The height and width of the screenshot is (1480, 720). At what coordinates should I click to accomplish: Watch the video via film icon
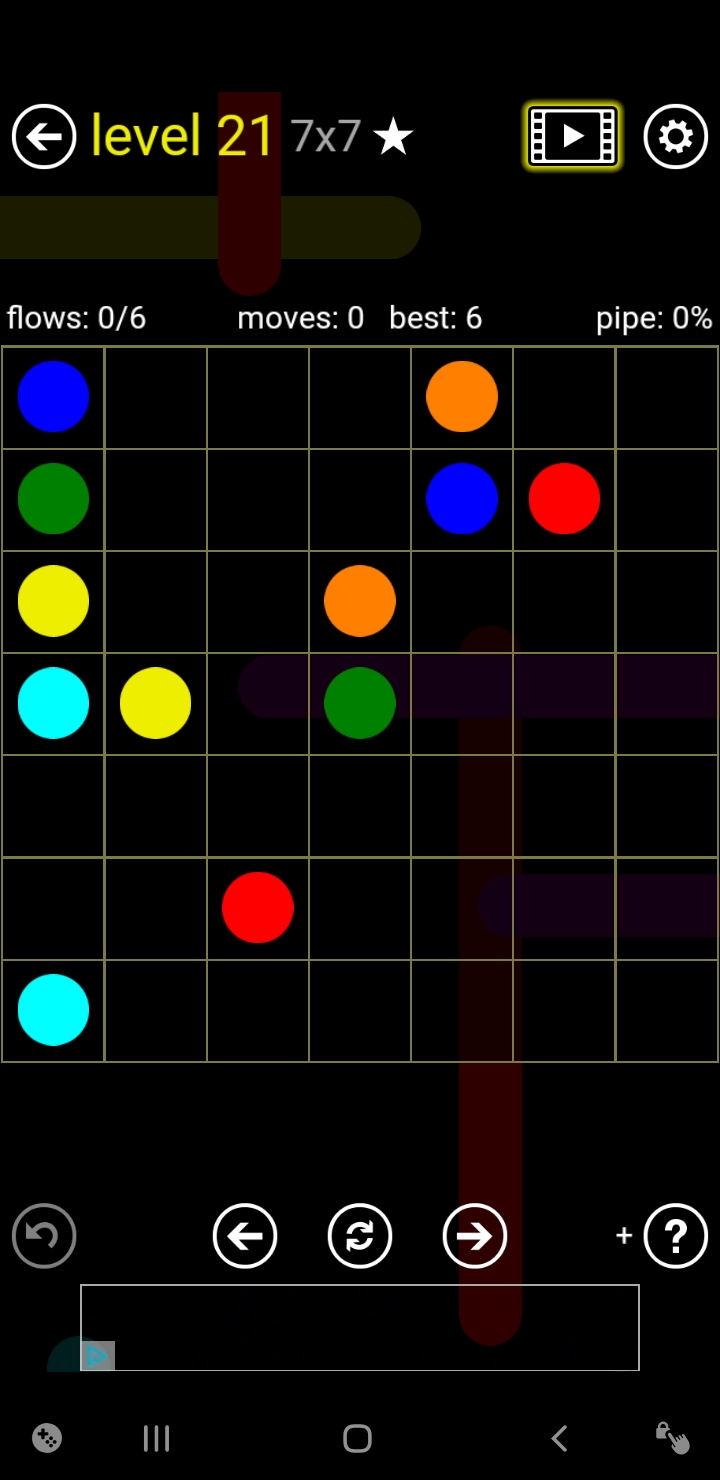point(573,136)
